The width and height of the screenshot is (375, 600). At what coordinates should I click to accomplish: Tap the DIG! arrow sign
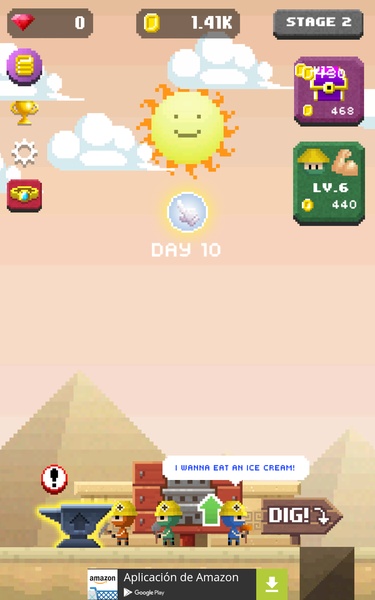point(302,516)
